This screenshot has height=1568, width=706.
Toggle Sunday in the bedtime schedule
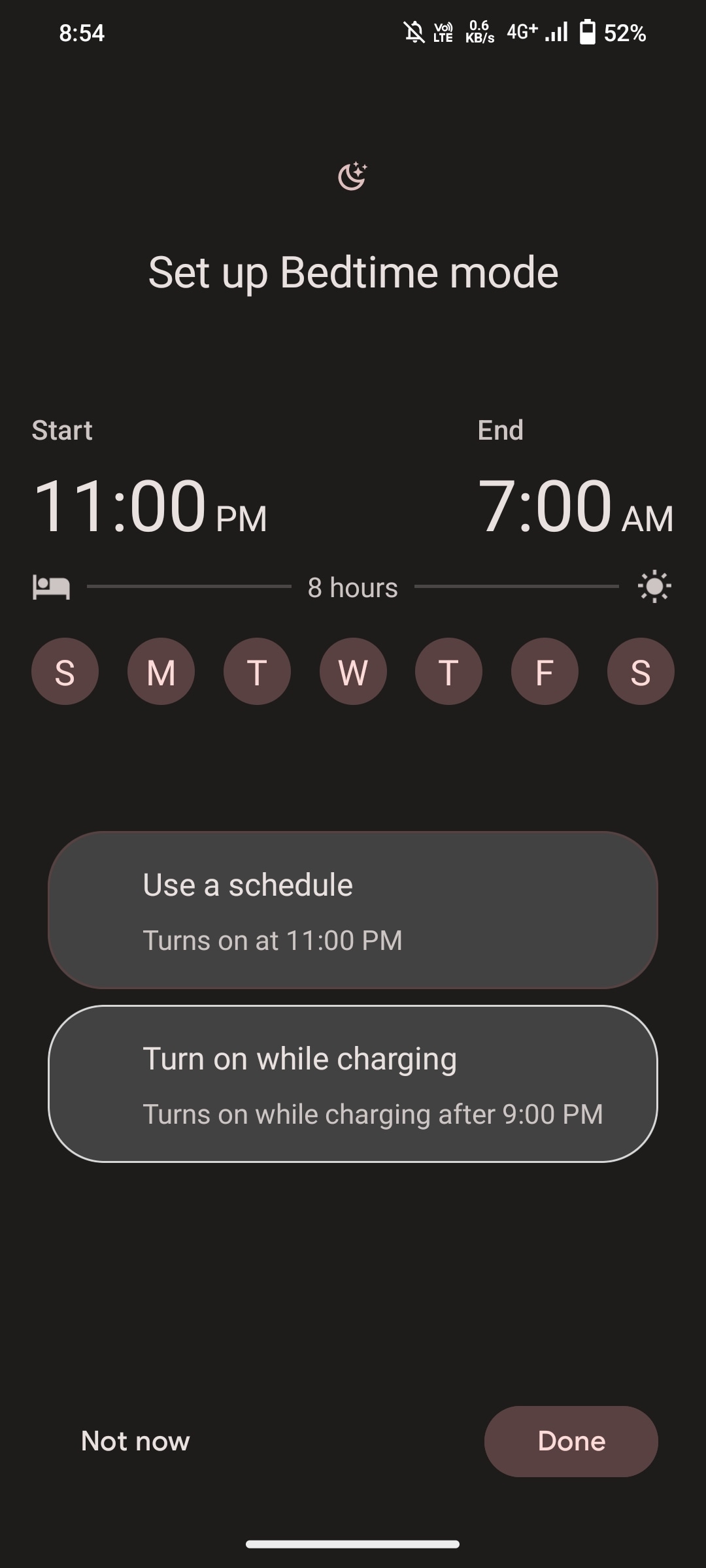pyautogui.click(x=65, y=671)
